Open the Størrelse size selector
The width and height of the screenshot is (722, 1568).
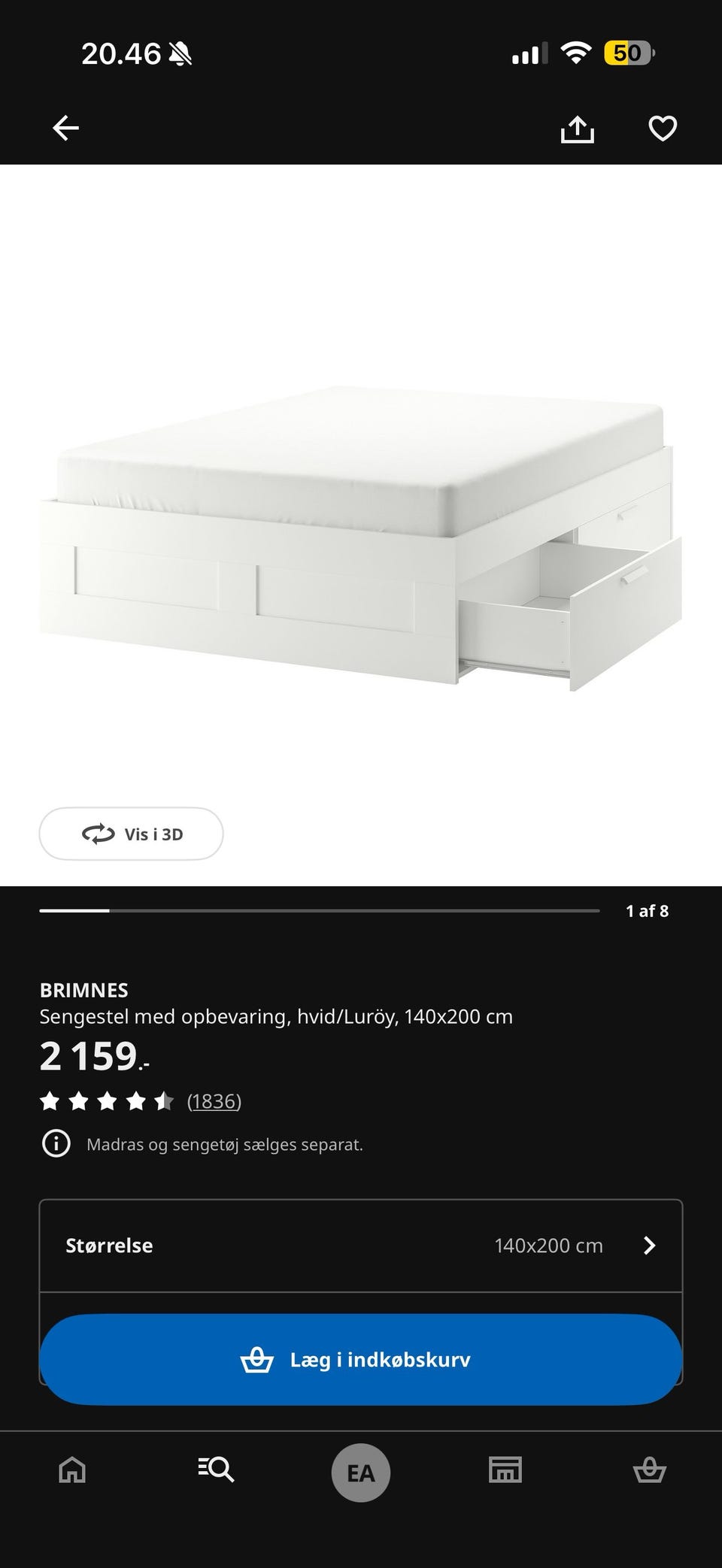click(361, 1246)
